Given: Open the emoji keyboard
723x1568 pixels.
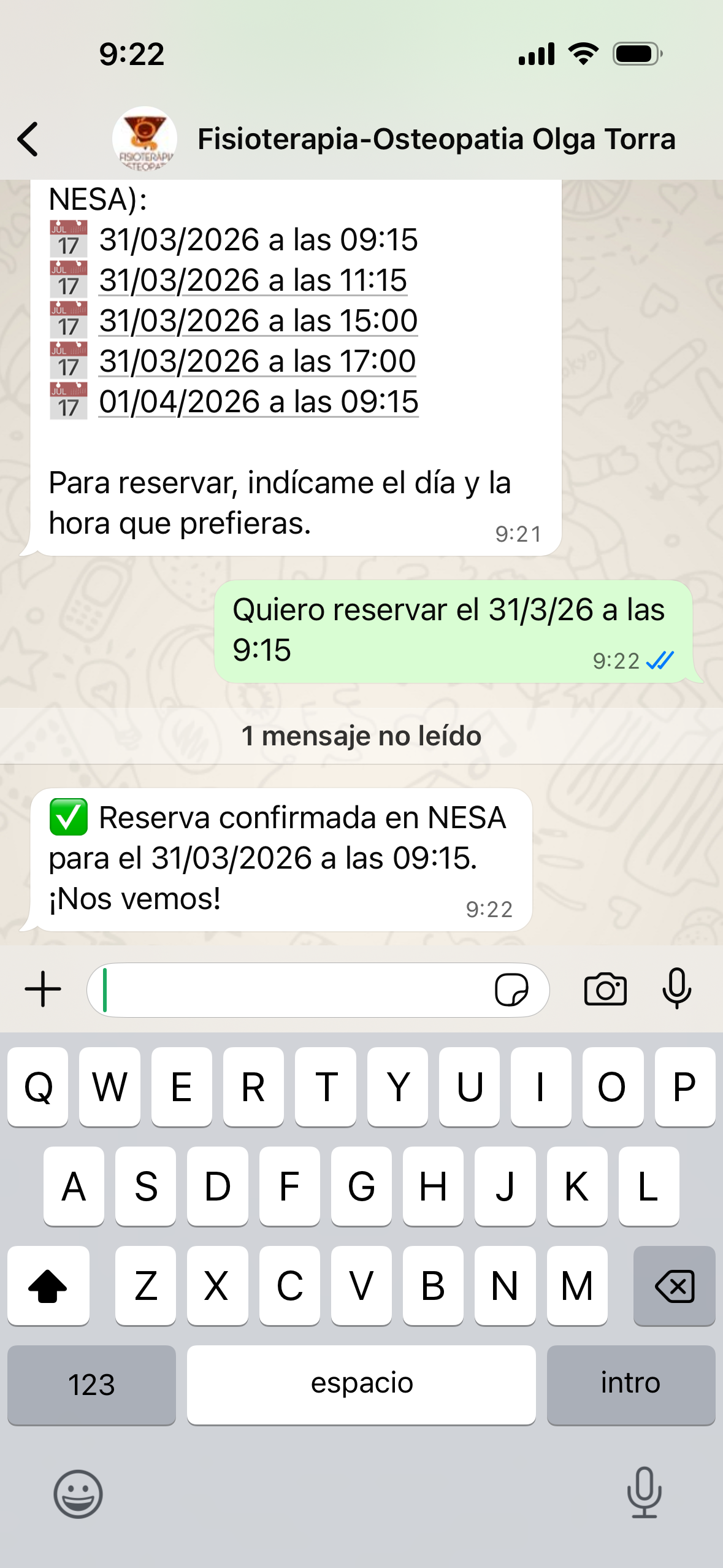Looking at the screenshot, I should pos(78,1493).
